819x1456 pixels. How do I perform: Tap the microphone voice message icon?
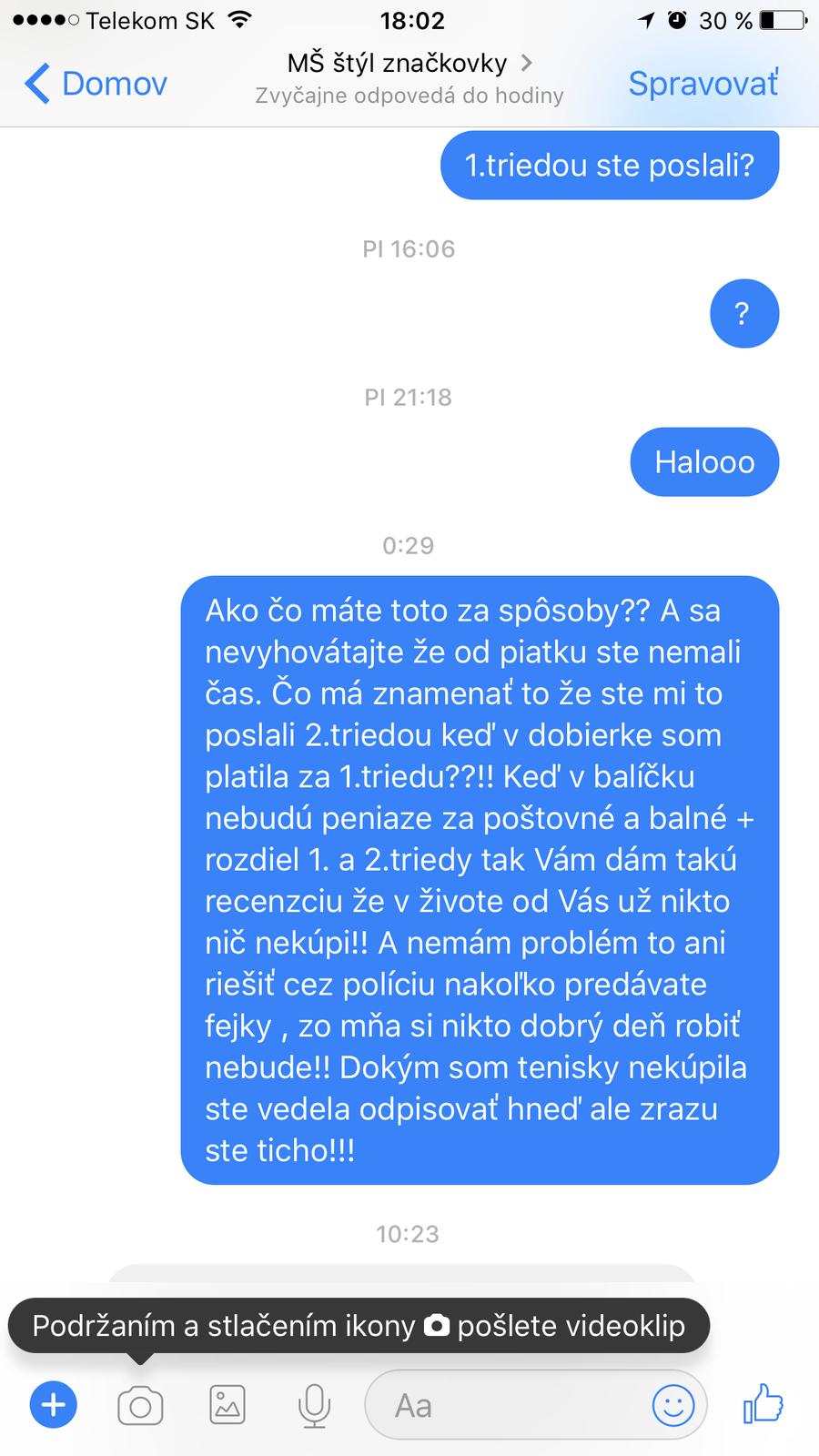314,1406
